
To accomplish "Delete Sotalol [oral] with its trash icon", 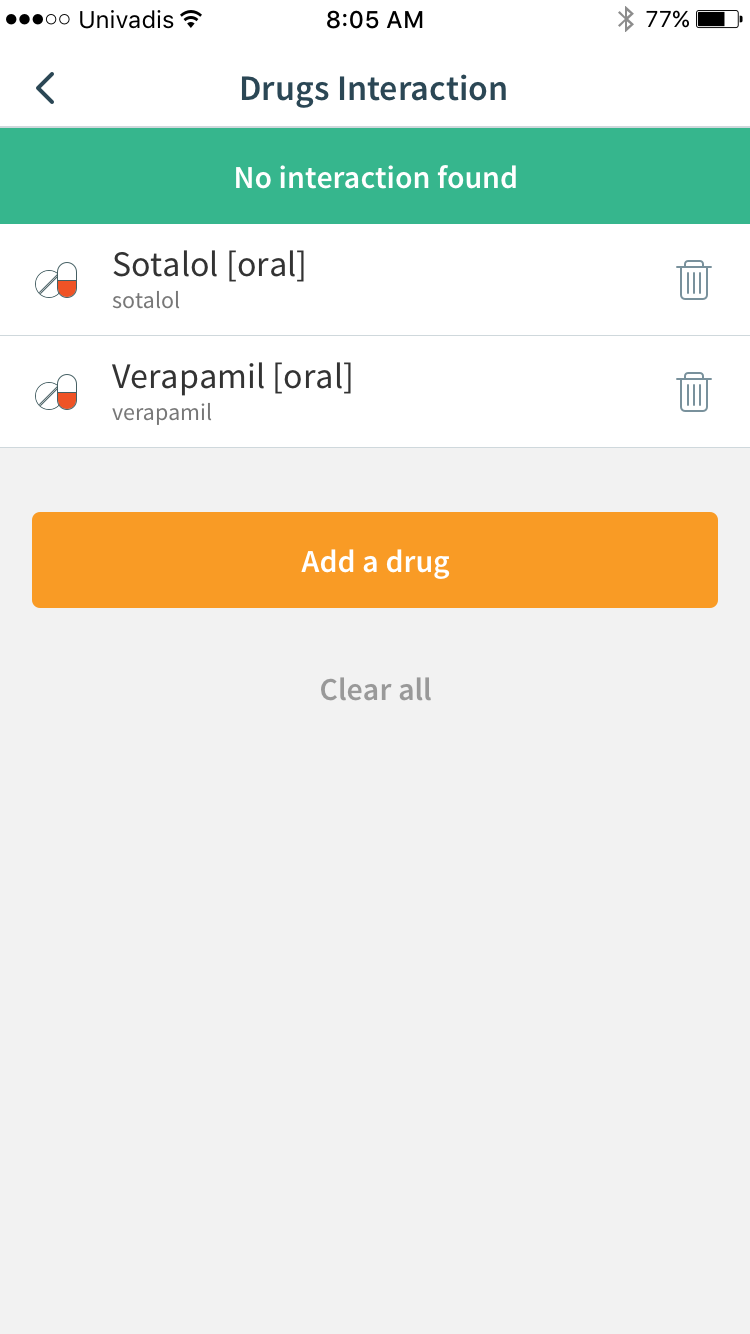I will [x=693, y=280].
